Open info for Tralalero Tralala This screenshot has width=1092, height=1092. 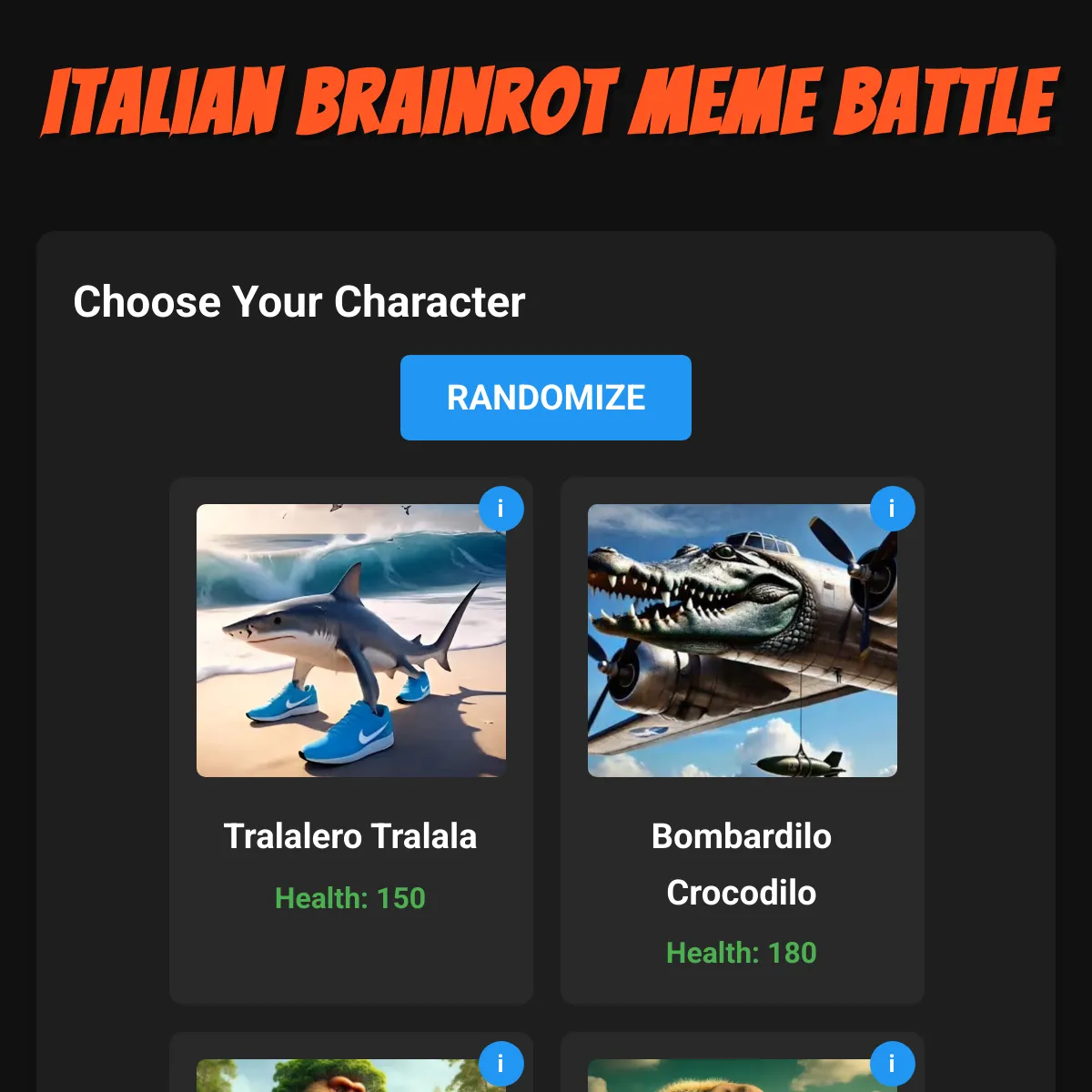pos(500,509)
